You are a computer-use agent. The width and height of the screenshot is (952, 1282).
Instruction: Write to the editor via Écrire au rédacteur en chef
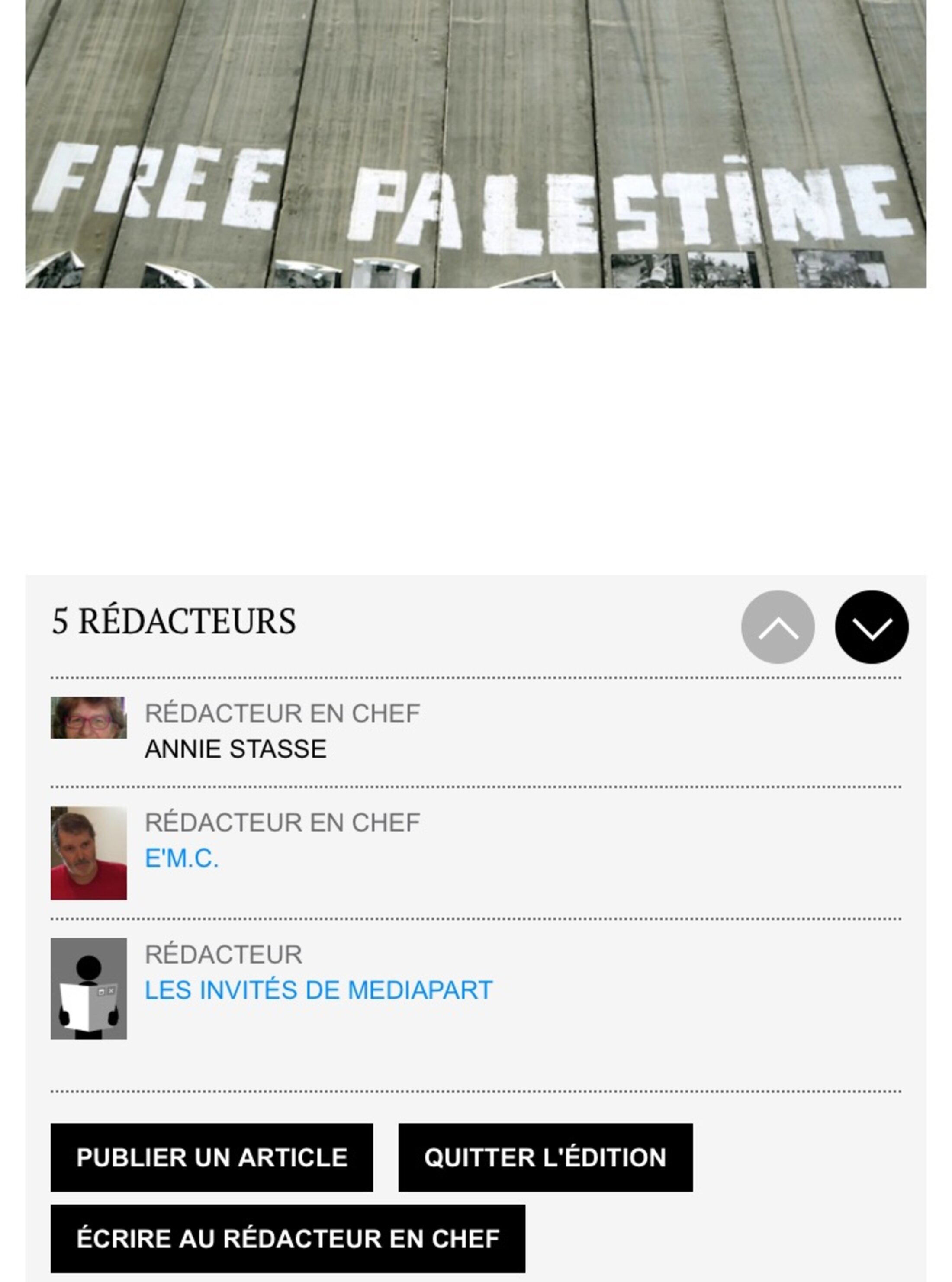point(288,1239)
